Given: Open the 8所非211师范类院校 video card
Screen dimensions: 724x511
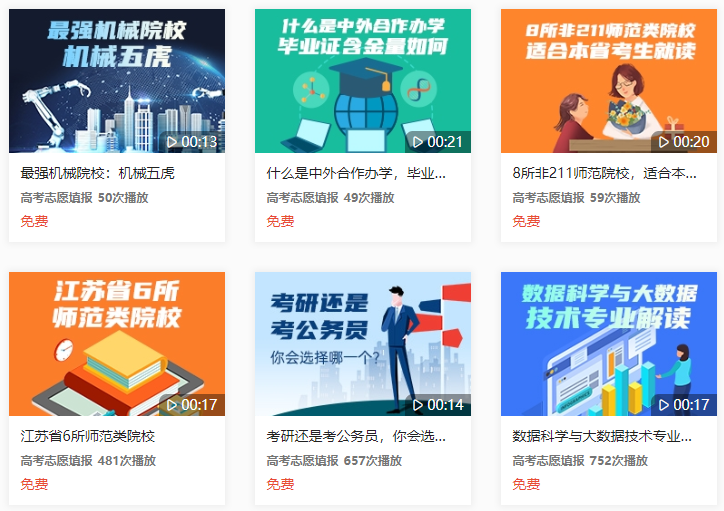Looking at the screenshot, I should click(x=608, y=82).
